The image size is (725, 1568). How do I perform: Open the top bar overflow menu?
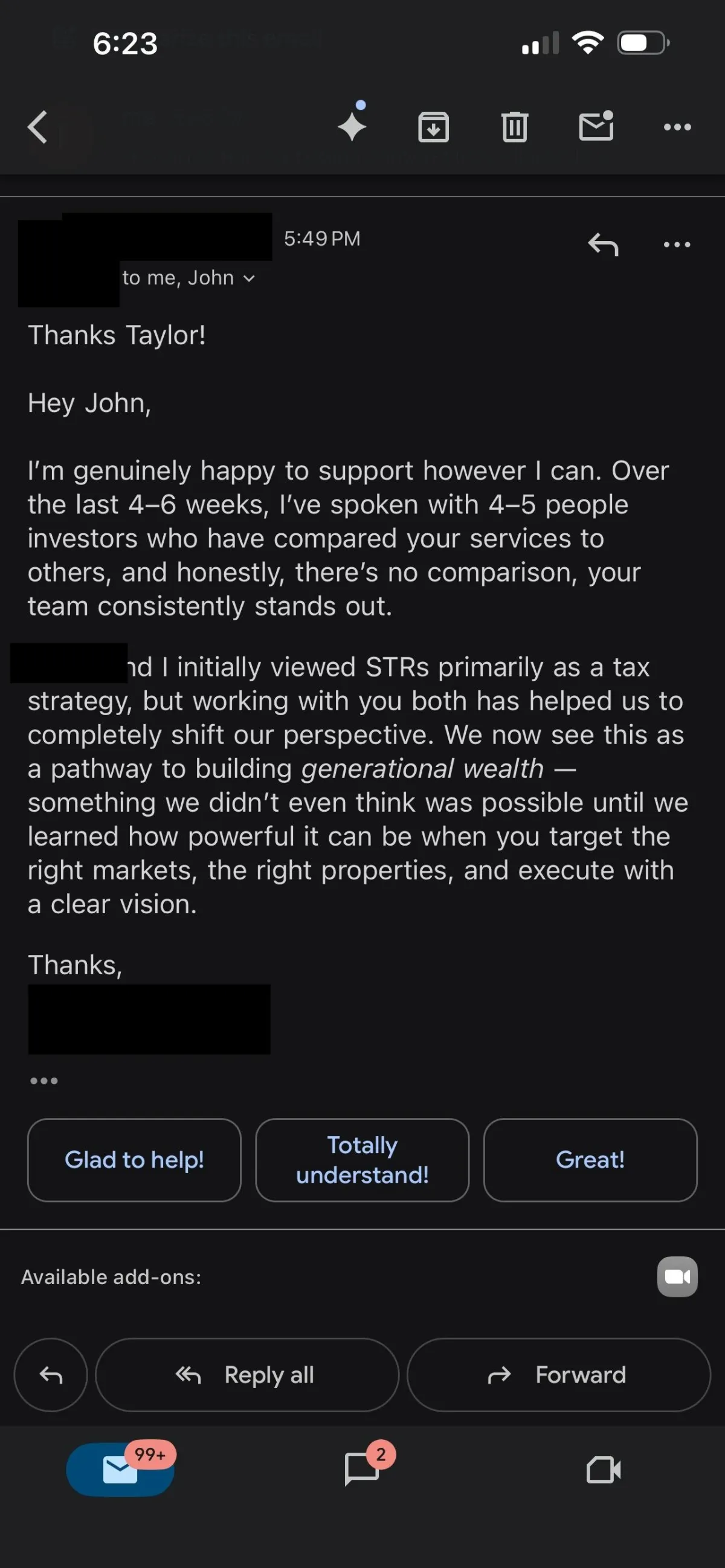click(677, 127)
